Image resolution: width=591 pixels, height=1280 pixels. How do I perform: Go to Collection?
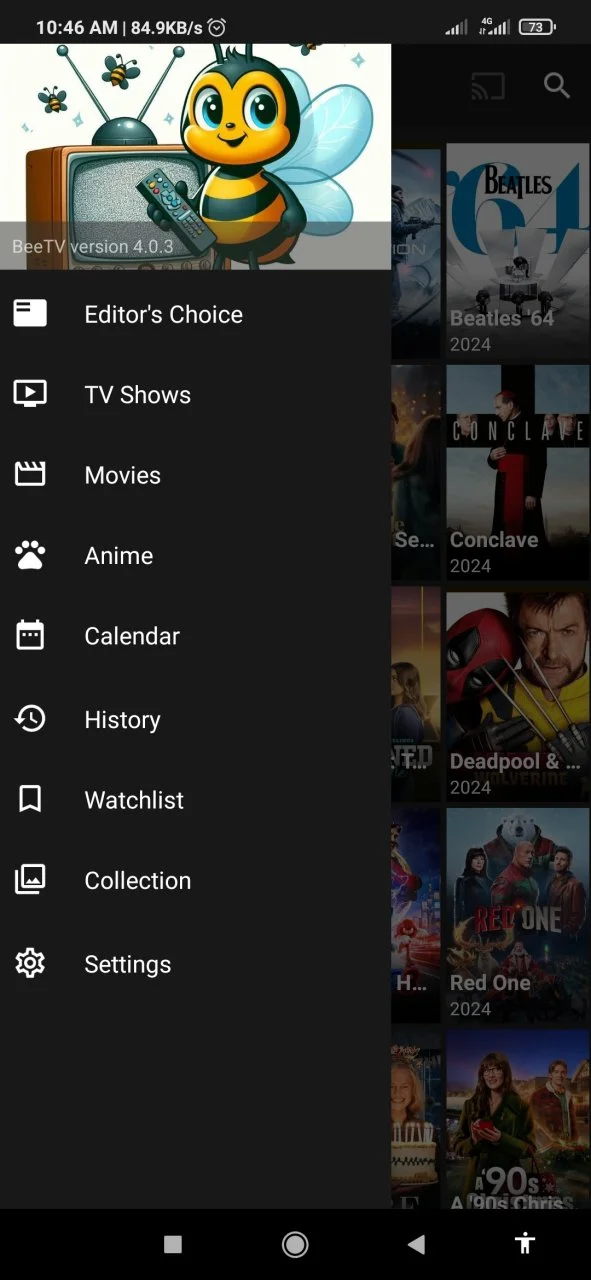click(195, 881)
